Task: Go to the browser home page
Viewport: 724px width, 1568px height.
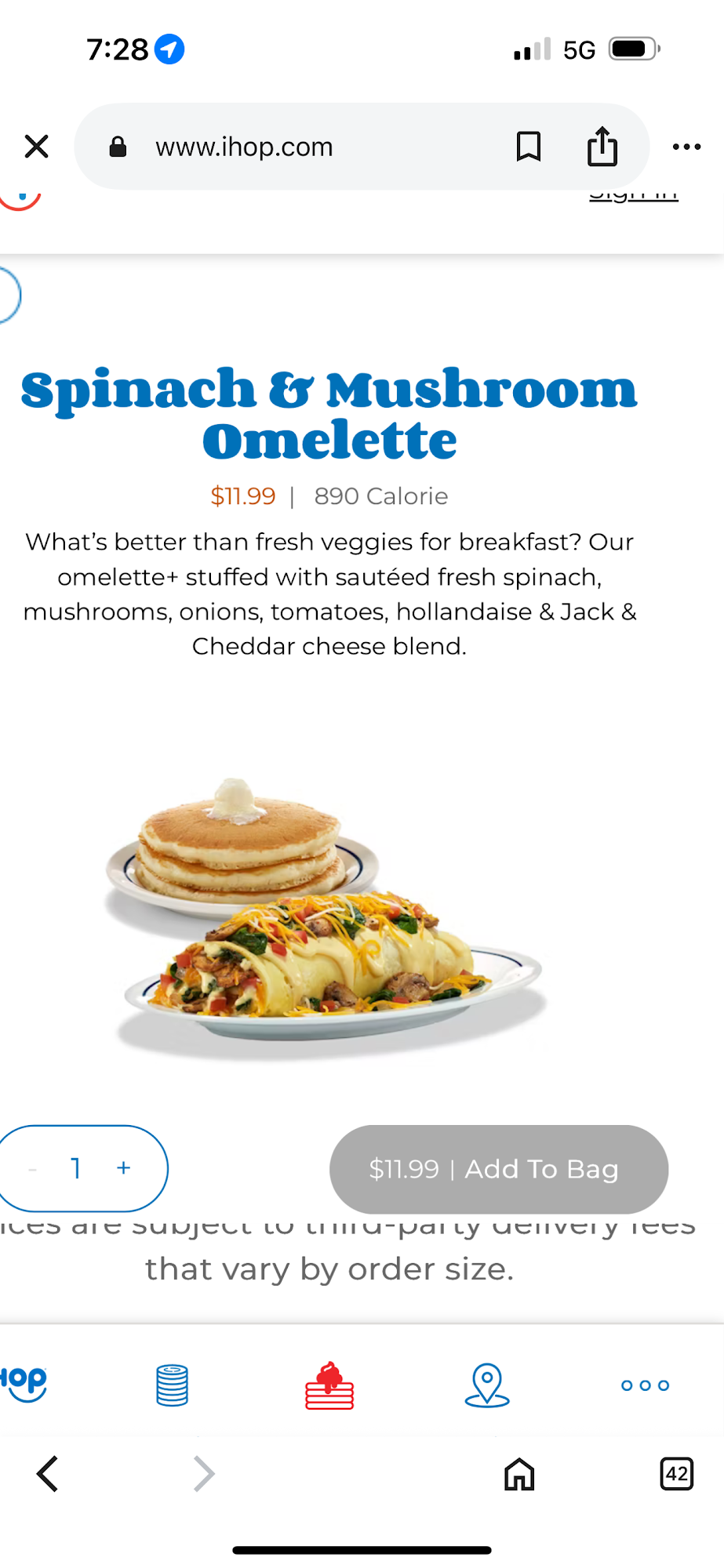Action: click(519, 1474)
